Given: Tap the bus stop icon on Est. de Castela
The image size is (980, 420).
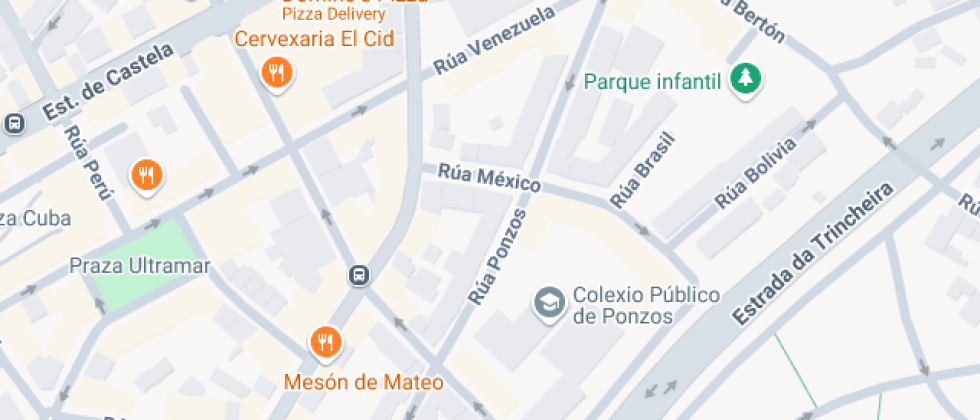Looking at the screenshot, I should (14, 123).
